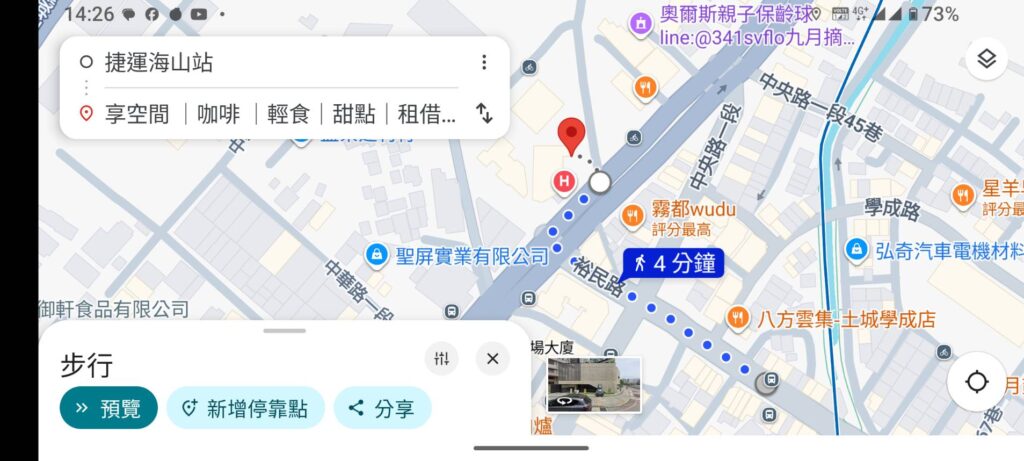Center map on my current location

pyautogui.click(x=977, y=382)
